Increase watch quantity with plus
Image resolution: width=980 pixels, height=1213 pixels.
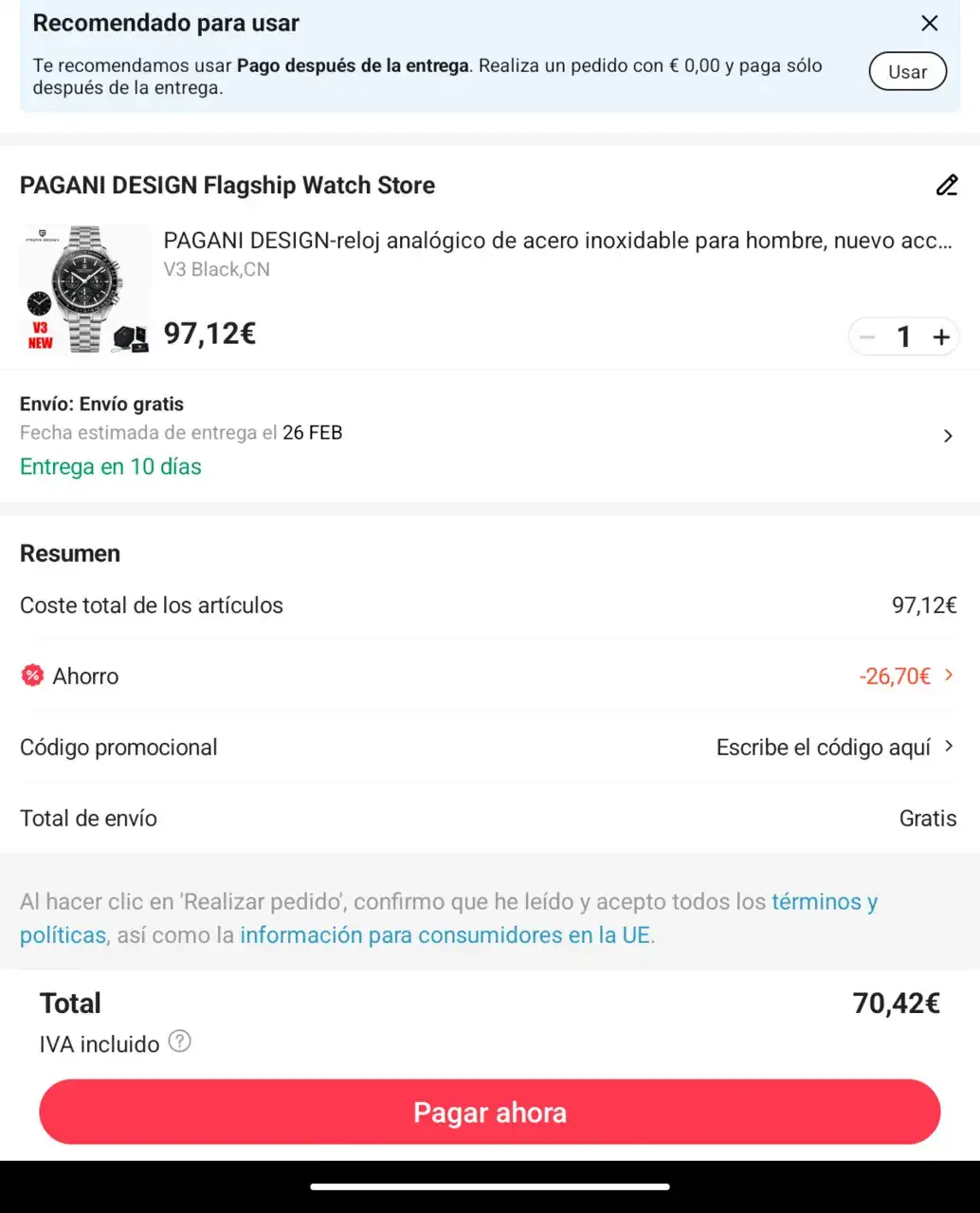pyautogui.click(x=941, y=337)
